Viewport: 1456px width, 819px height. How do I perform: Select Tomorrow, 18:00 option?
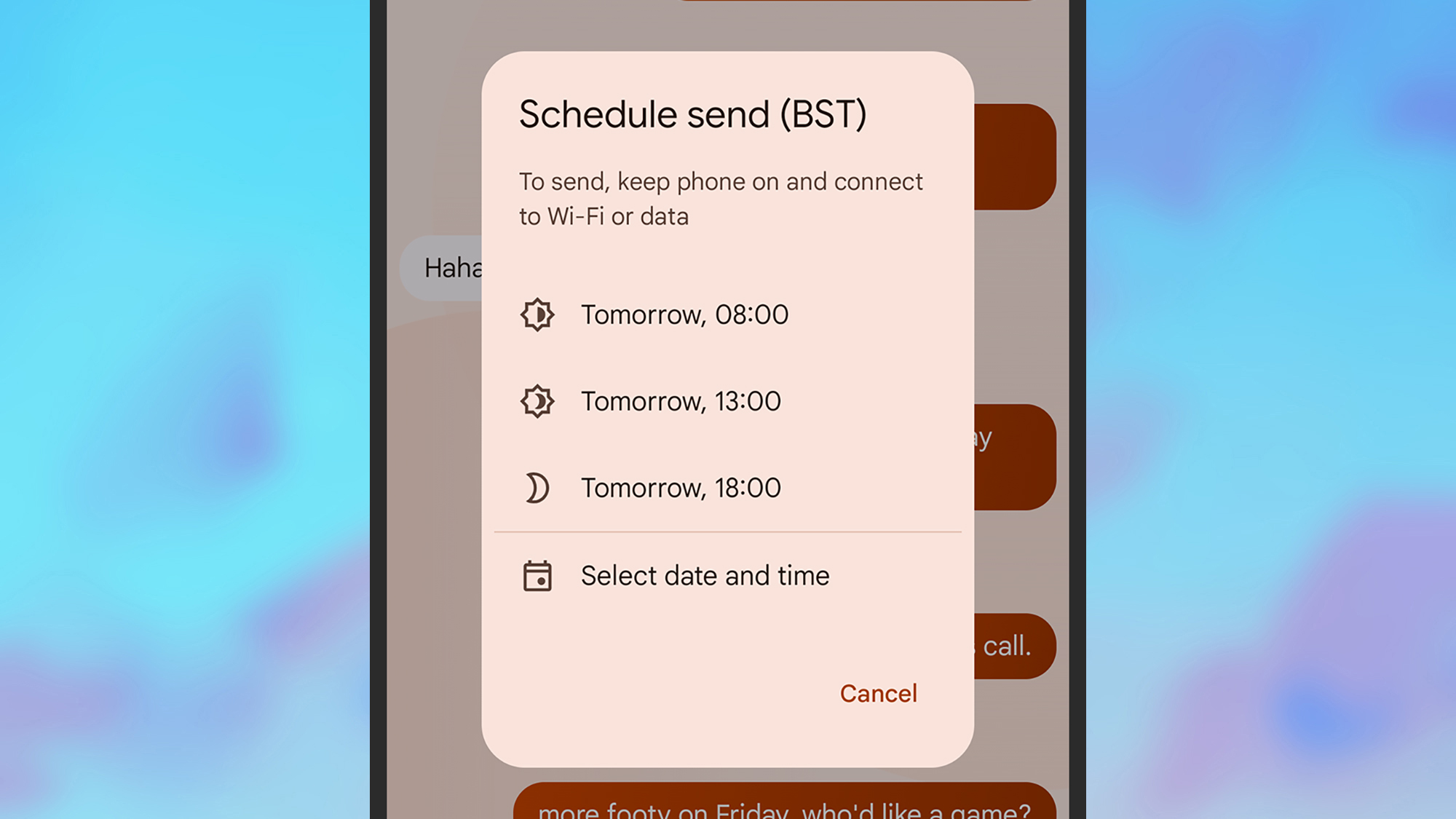680,488
